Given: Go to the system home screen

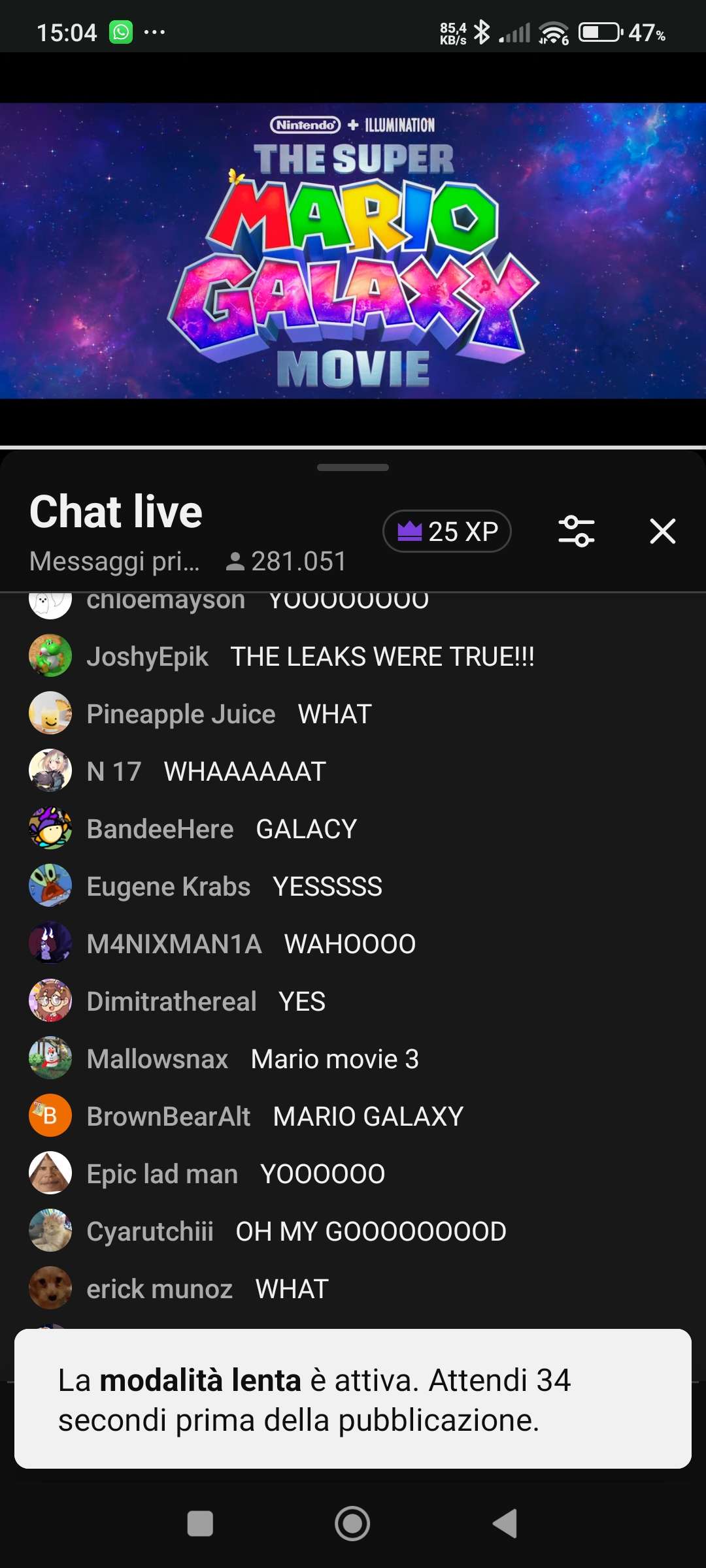Looking at the screenshot, I should (x=352, y=1524).
